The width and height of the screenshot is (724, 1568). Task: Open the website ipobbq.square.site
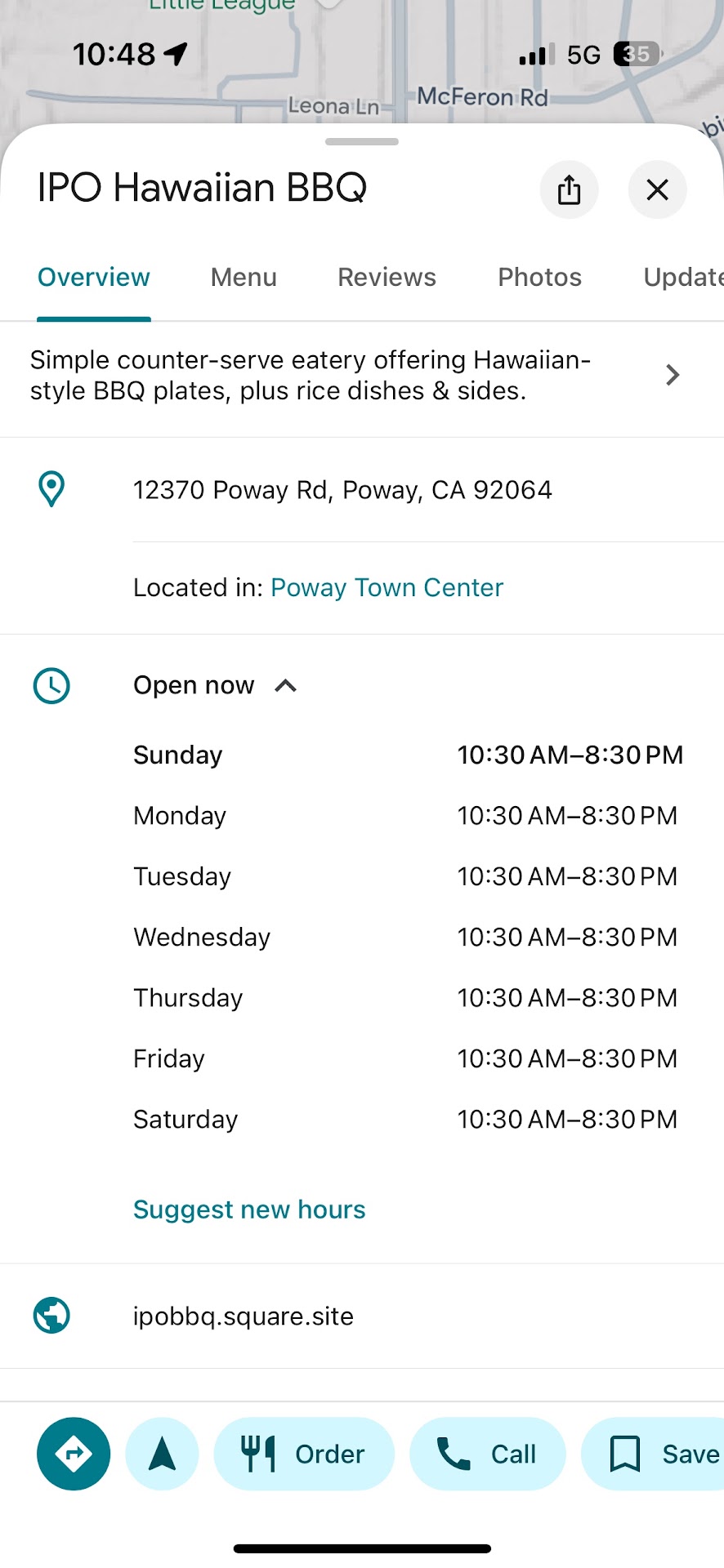[244, 1316]
